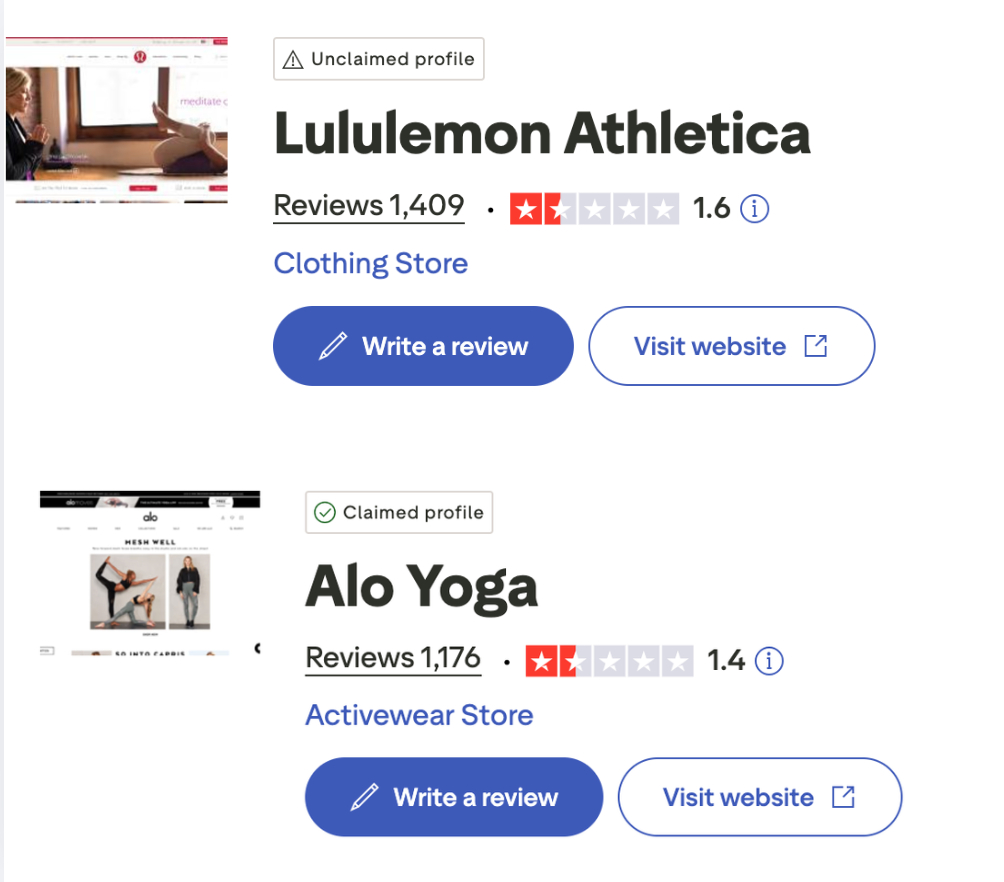The width and height of the screenshot is (1004, 882).
Task: Show rating info for Alo Yoga's 1.4 score
Action: click(769, 661)
